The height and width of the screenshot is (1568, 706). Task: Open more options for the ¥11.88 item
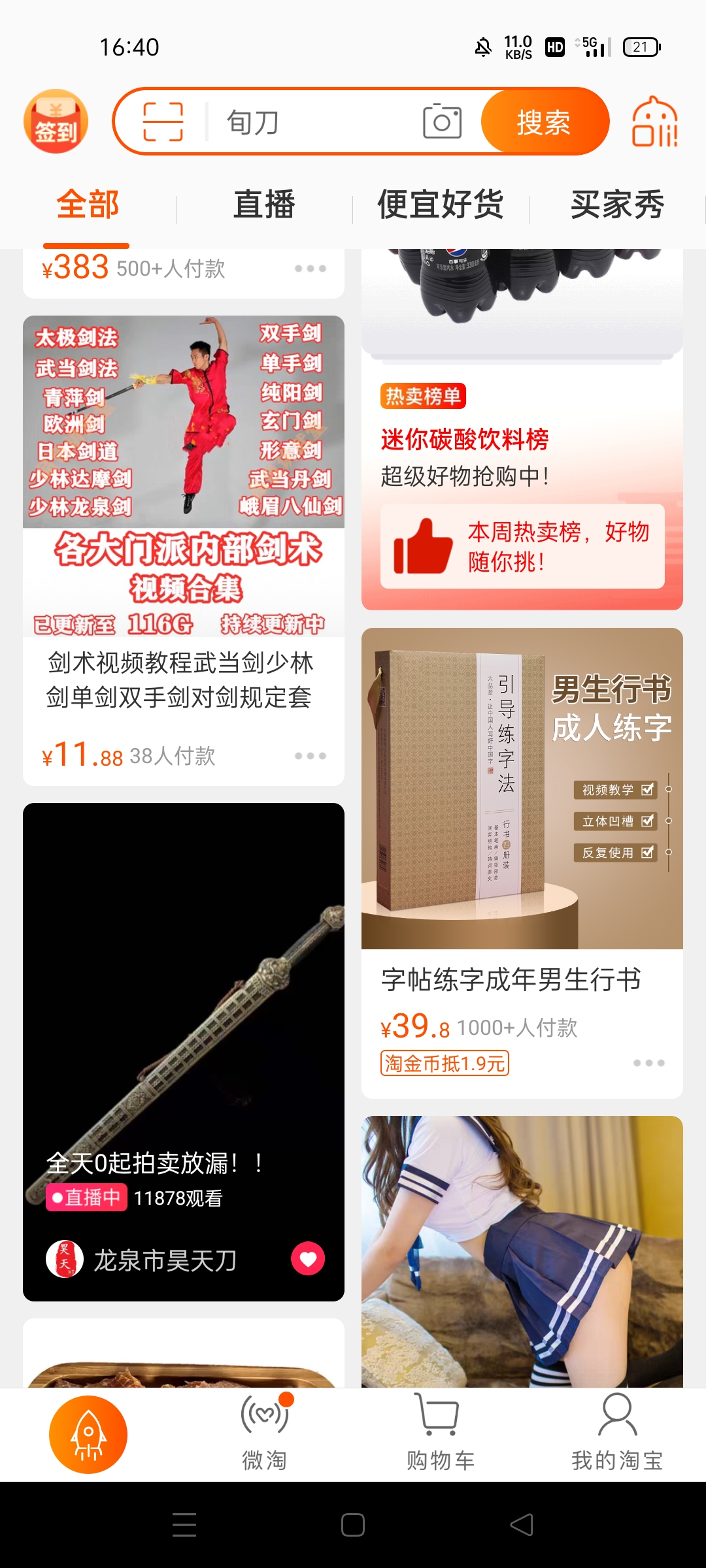(310, 756)
